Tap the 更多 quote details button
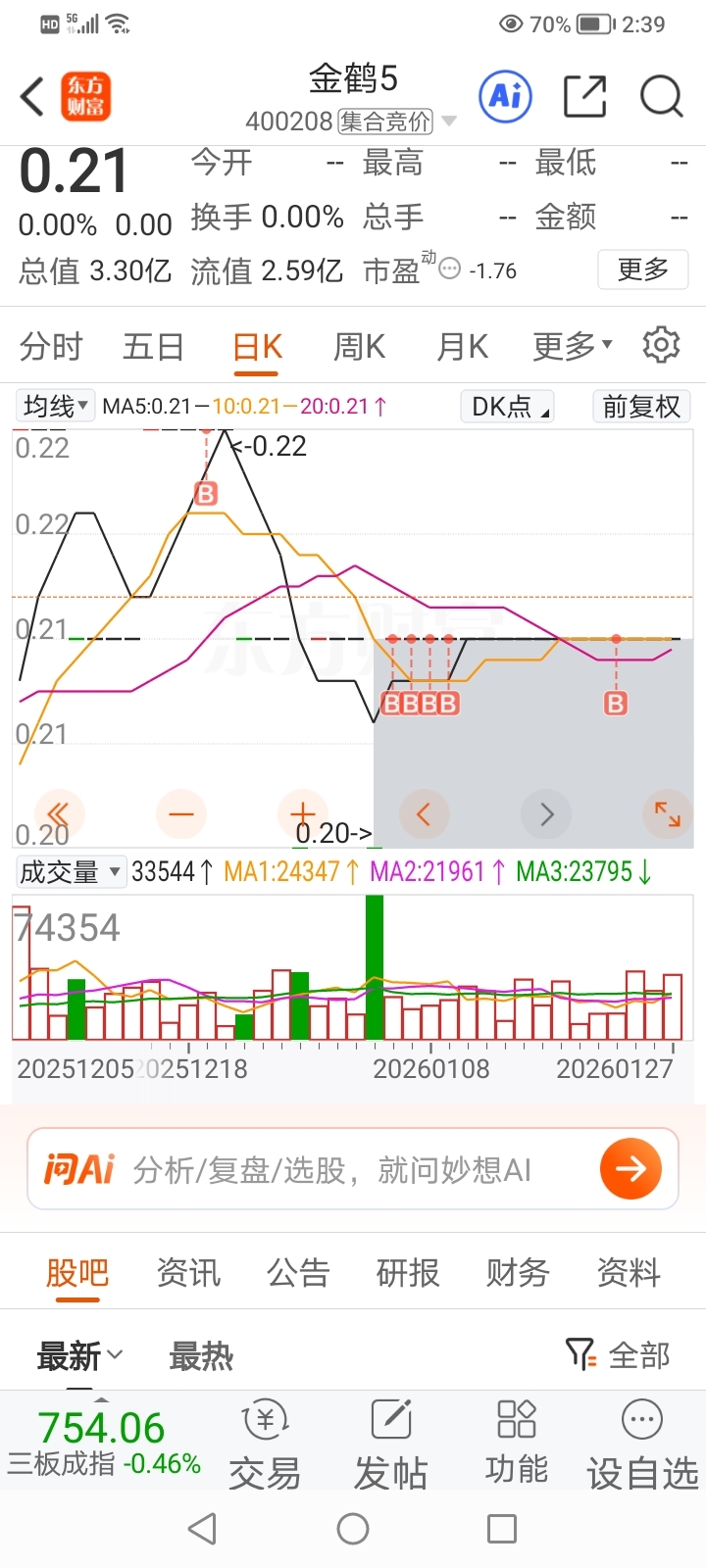The height and width of the screenshot is (1568, 706). (643, 269)
